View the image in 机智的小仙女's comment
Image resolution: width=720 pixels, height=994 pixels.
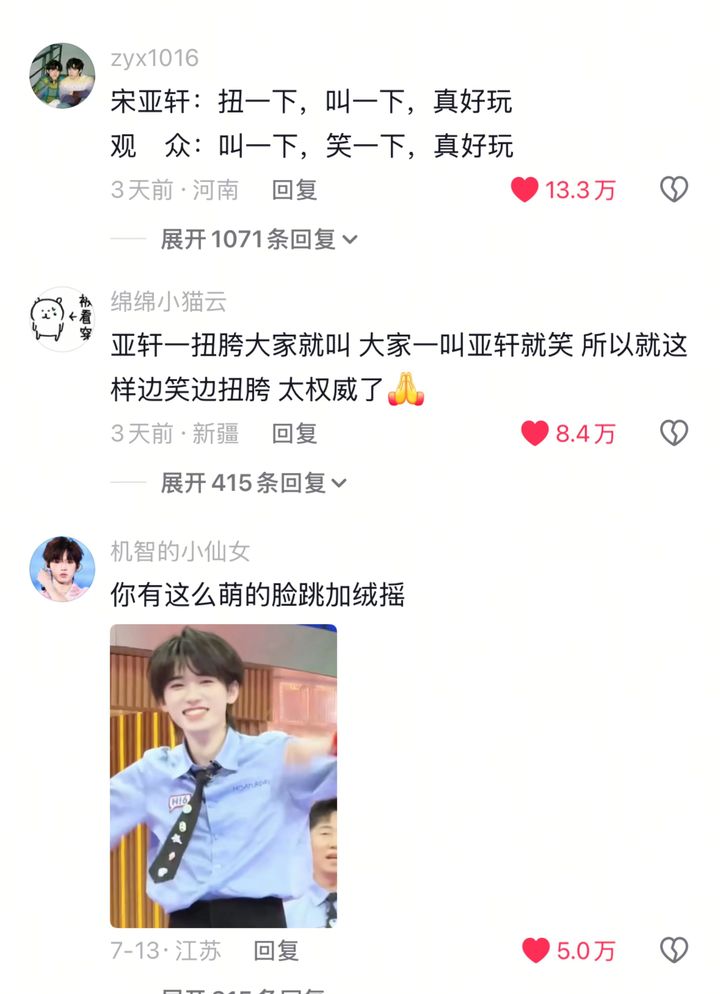pyautogui.click(x=223, y=776)
